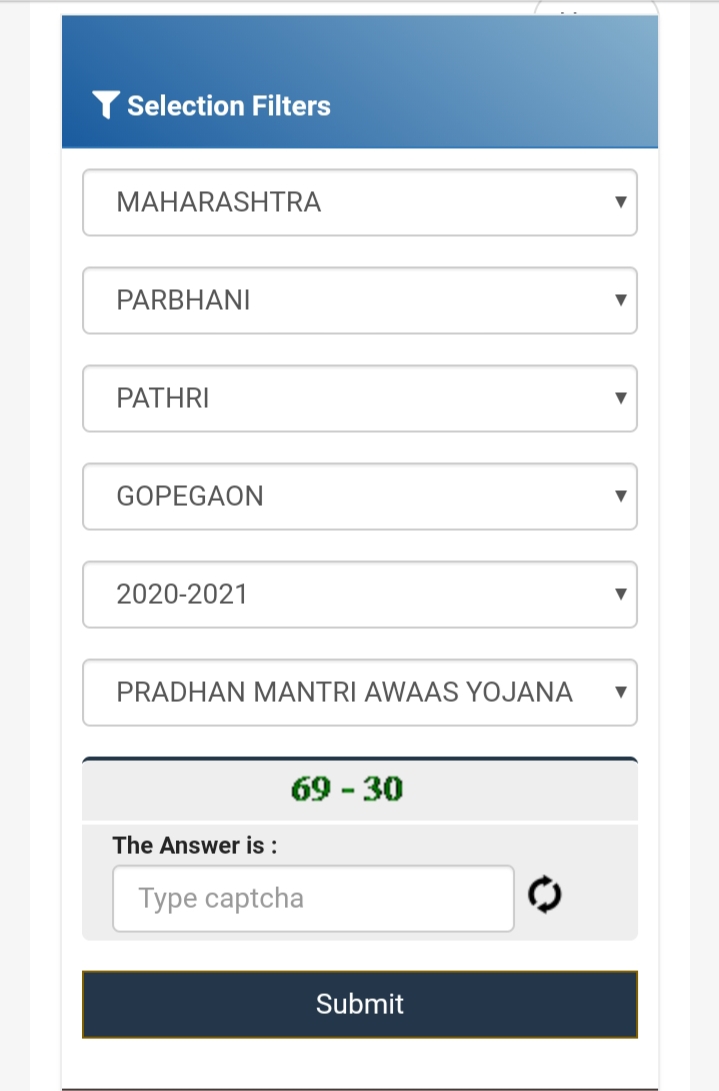The height and width of the screenshot is (1091, 719).
Task: Submit the selection filters form
Action: (x=359, y=1004)
